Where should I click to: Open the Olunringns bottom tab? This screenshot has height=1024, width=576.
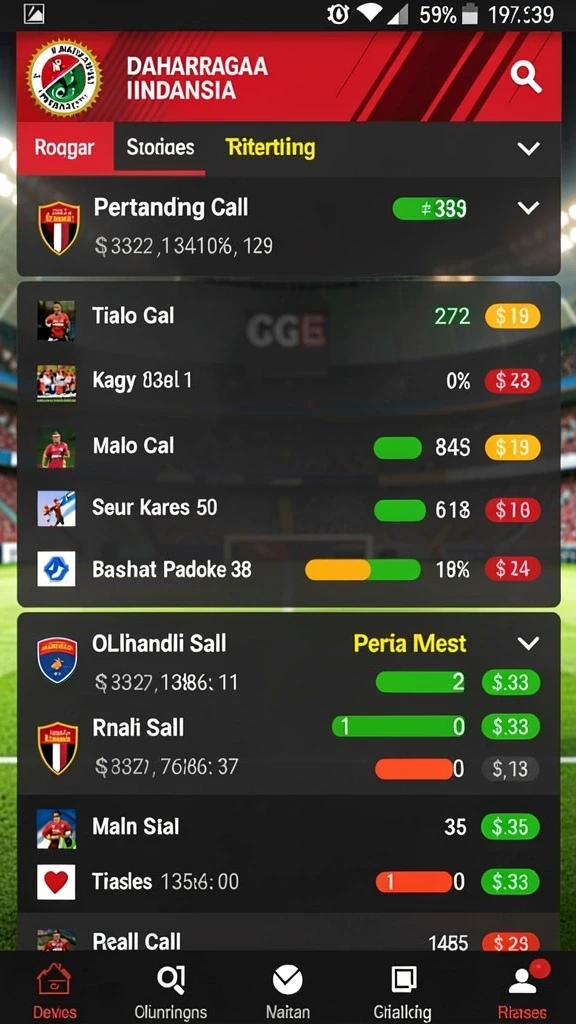click(x=170, y=991)
